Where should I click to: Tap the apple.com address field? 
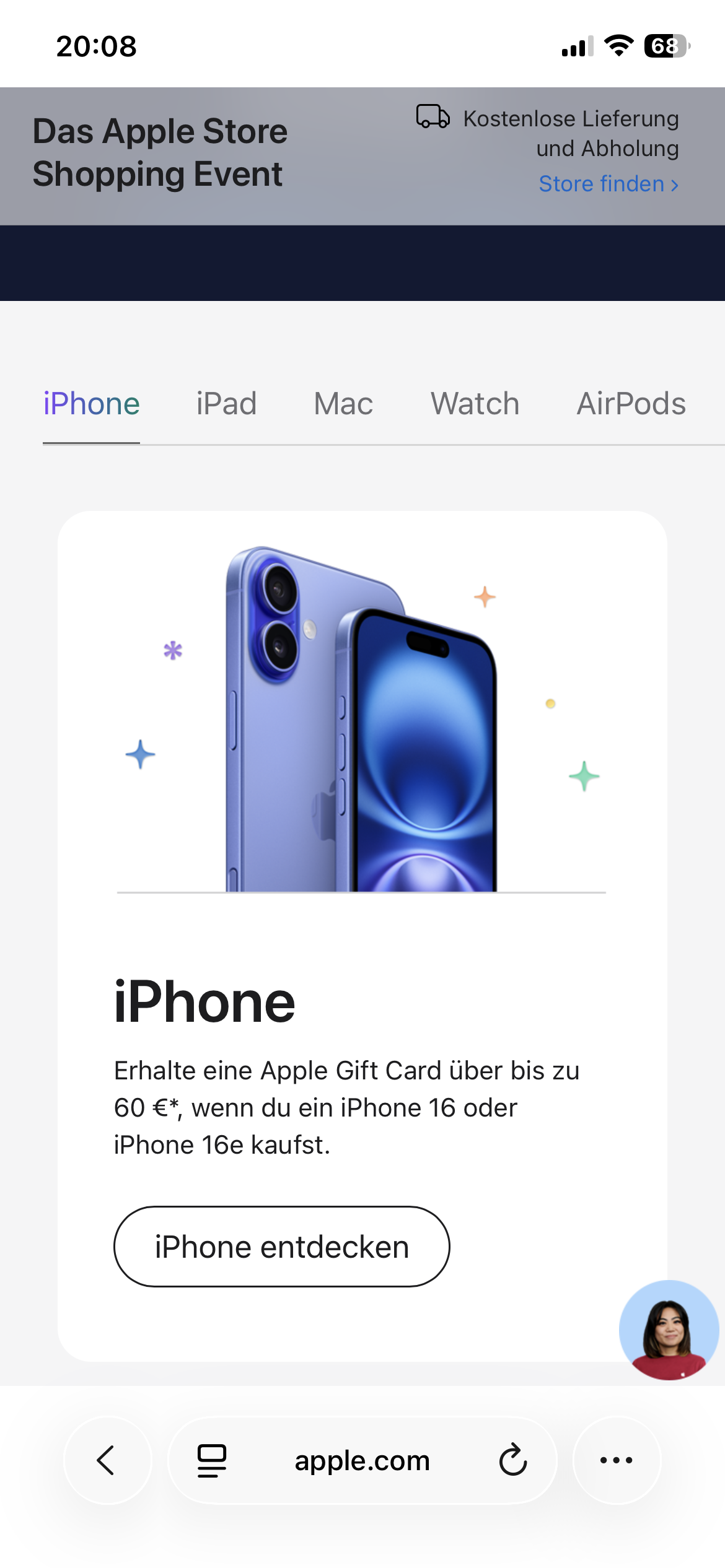point(362,1460)
